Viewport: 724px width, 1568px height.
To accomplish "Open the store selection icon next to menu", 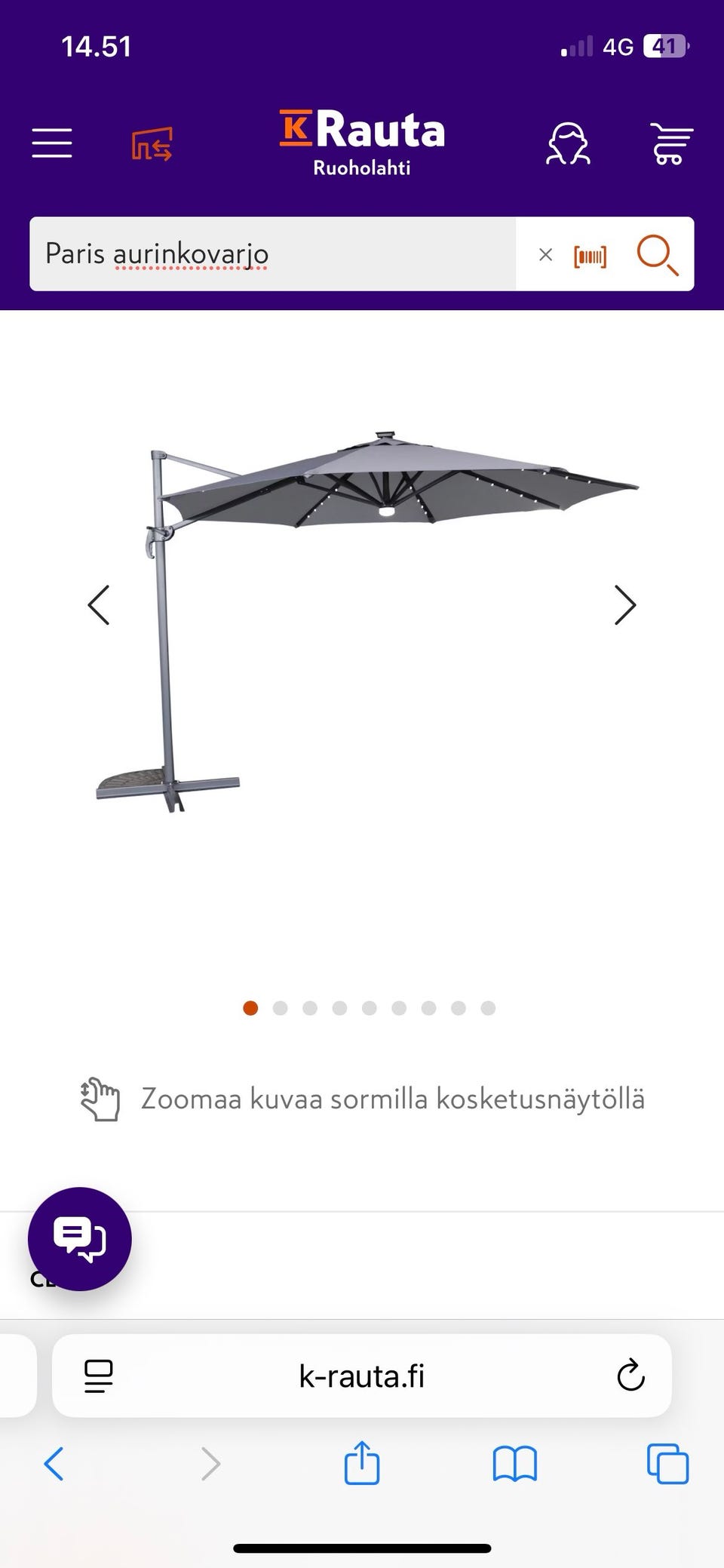I will pyautogui.click(x=150, y=143).
